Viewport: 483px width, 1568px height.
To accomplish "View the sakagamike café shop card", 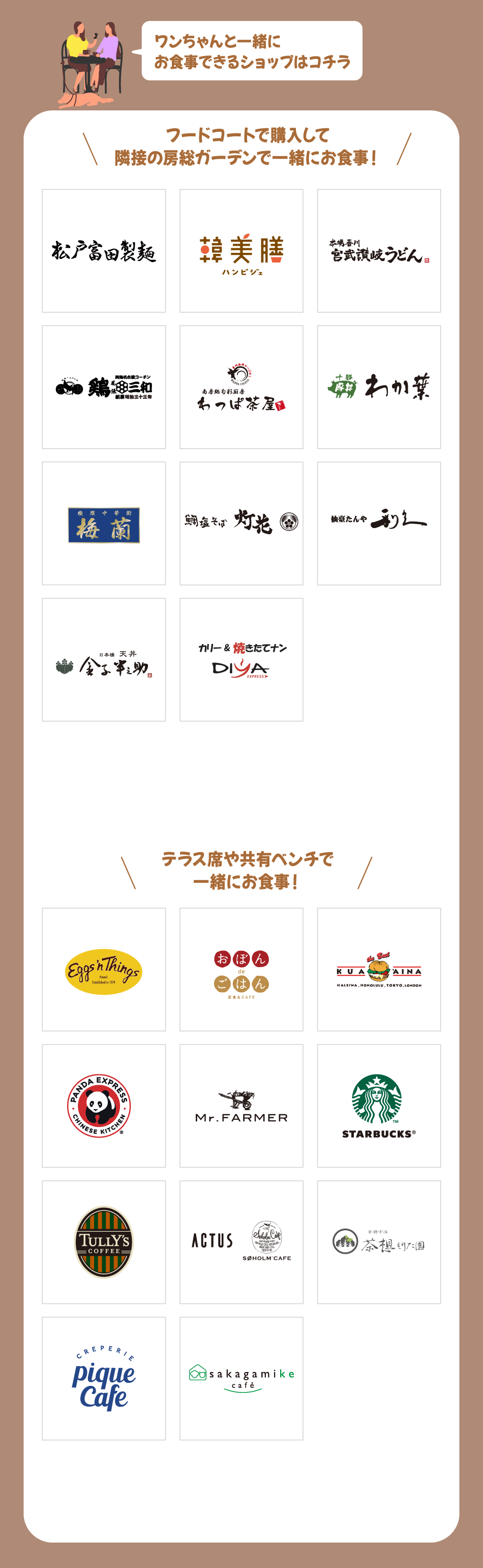I will (x=241, y=1379).
